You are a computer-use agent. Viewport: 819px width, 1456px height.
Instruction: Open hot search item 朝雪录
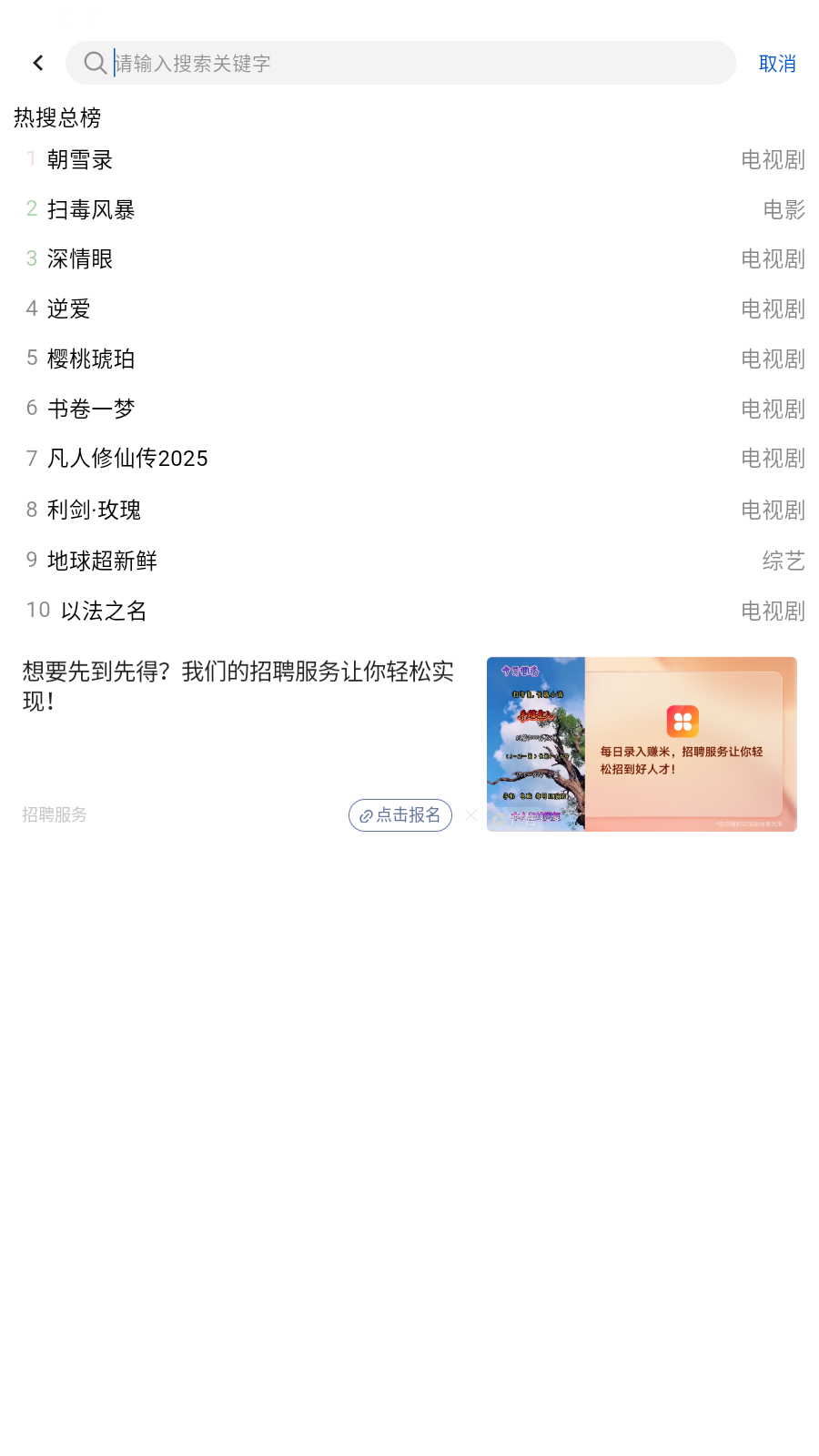(x=80, y=160)
